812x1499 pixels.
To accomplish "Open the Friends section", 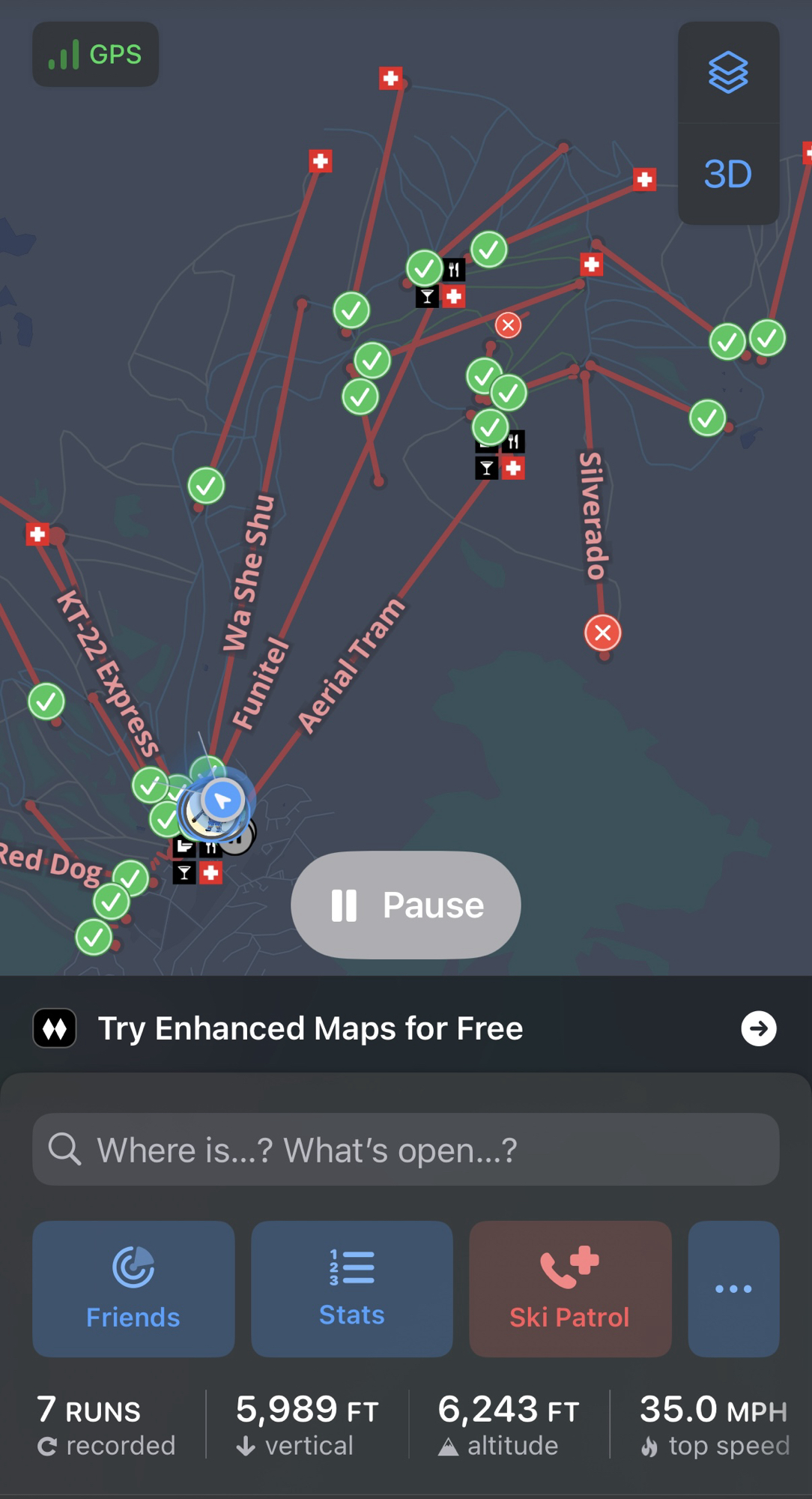I will 133,1288.
